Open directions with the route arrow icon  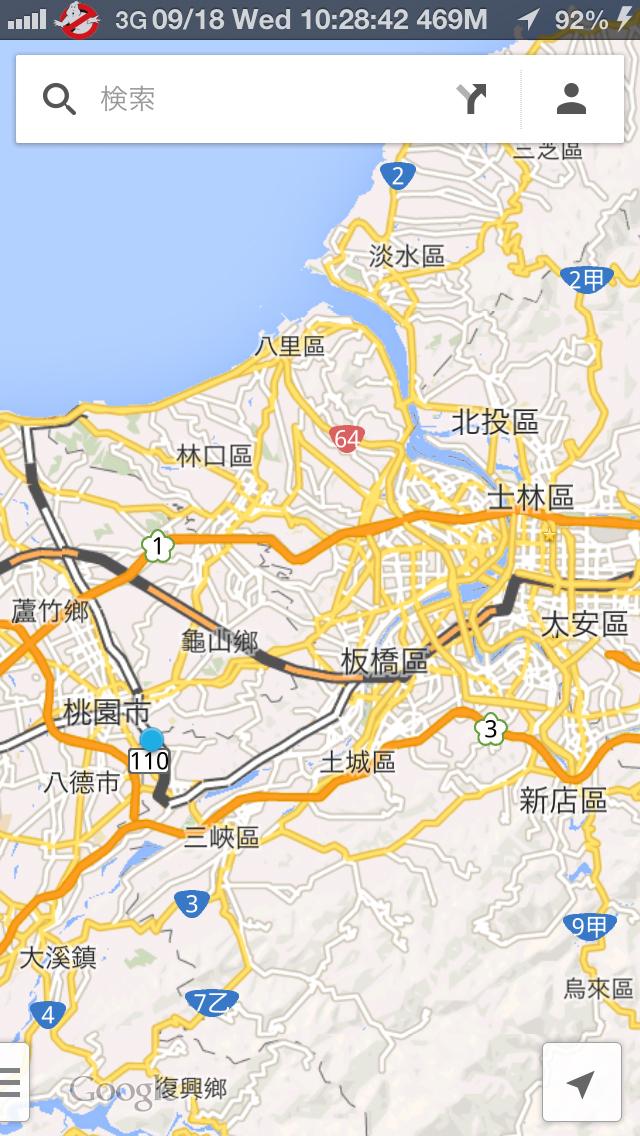coord(472,99)
